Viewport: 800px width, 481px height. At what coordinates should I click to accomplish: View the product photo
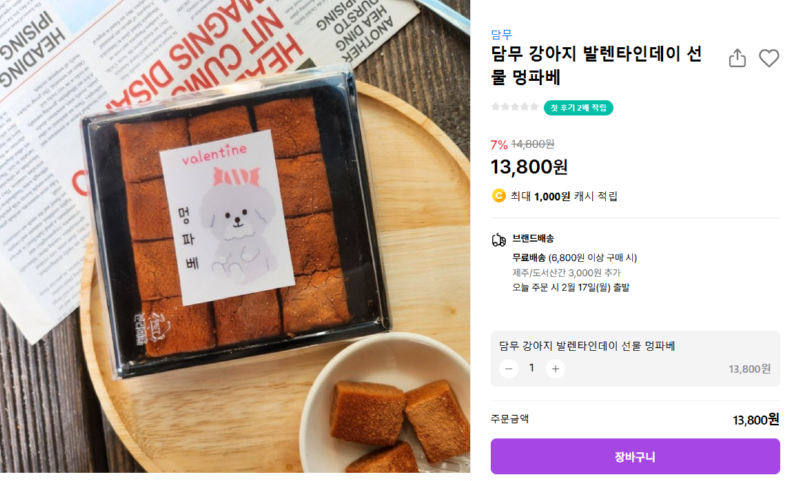pos(235,240)
